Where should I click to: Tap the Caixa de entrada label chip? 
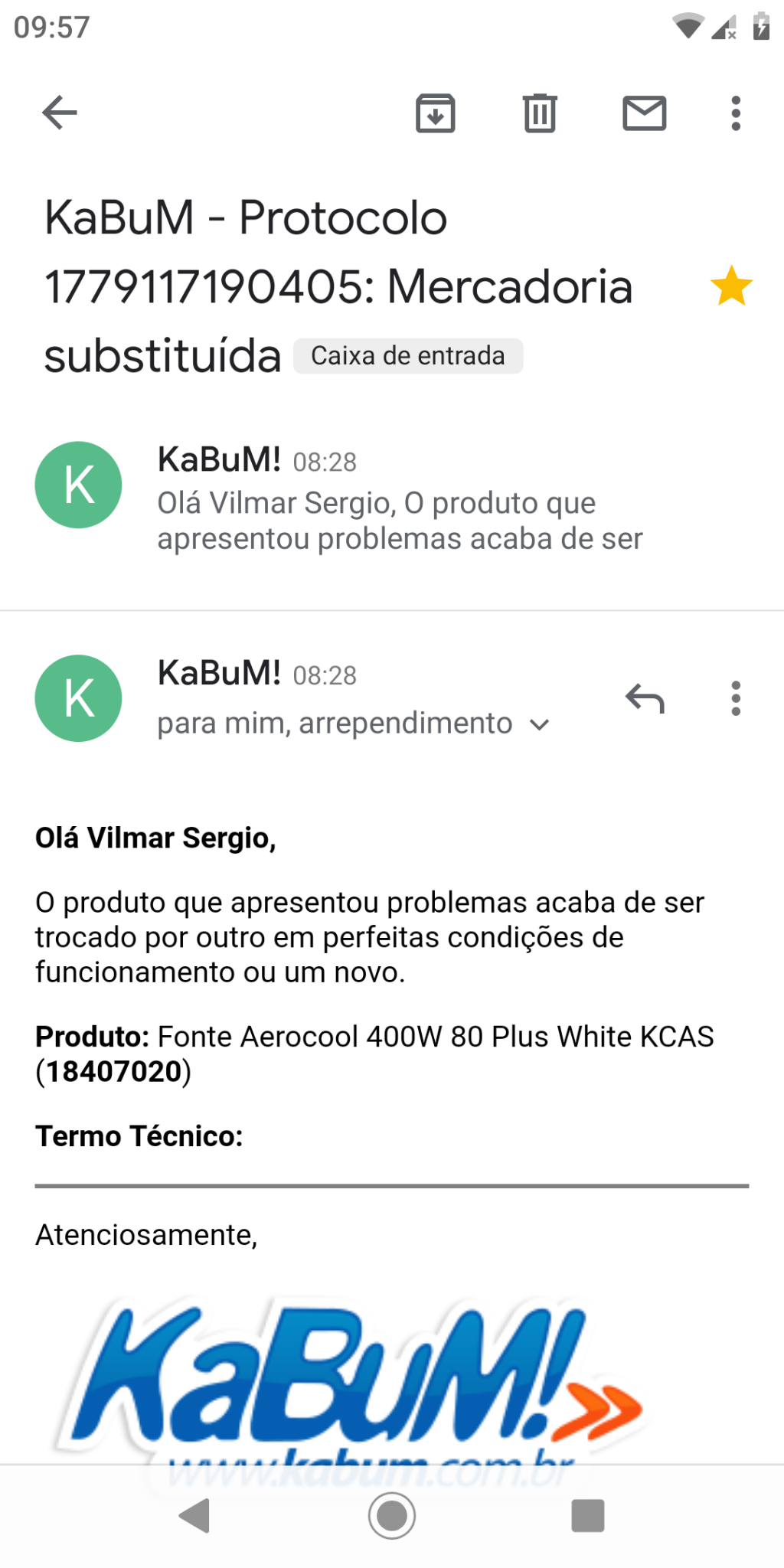(408, 356)
